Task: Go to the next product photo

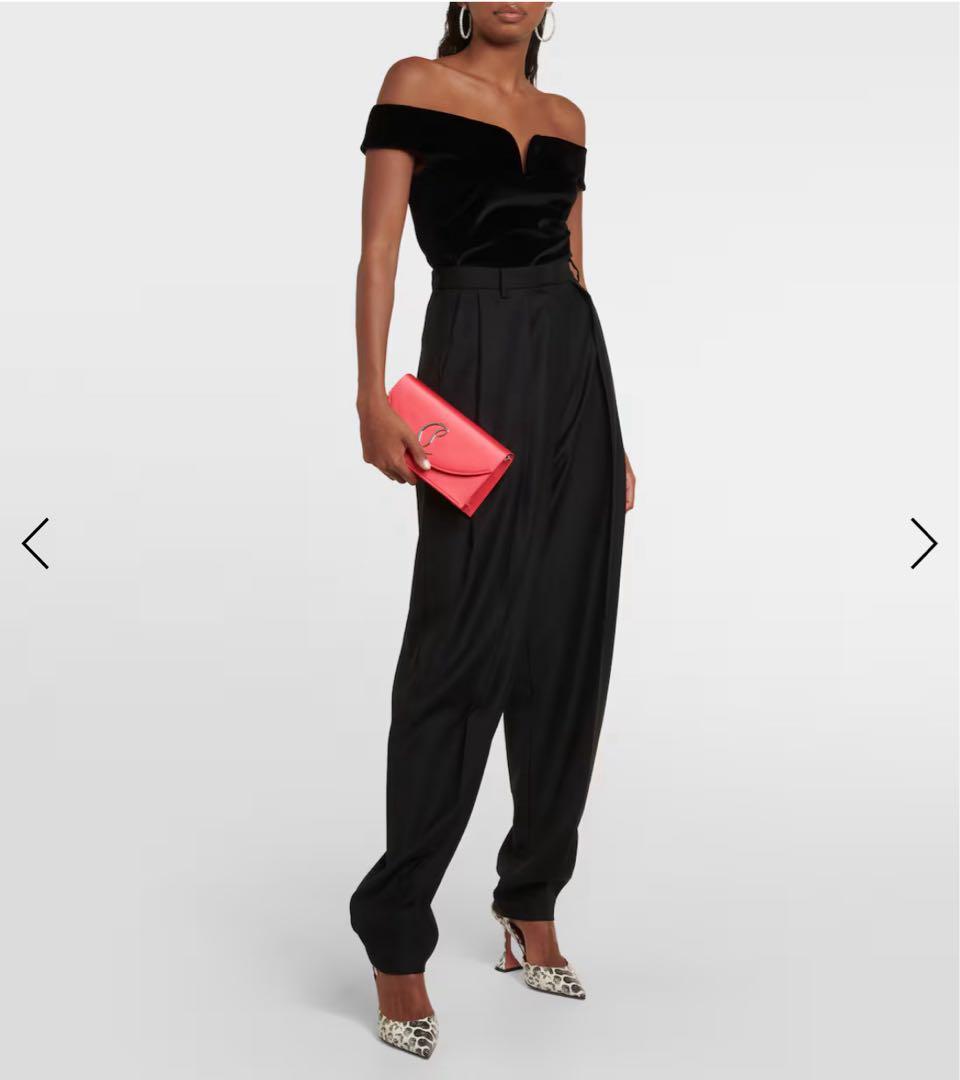Action: click(x=923, y=543)
